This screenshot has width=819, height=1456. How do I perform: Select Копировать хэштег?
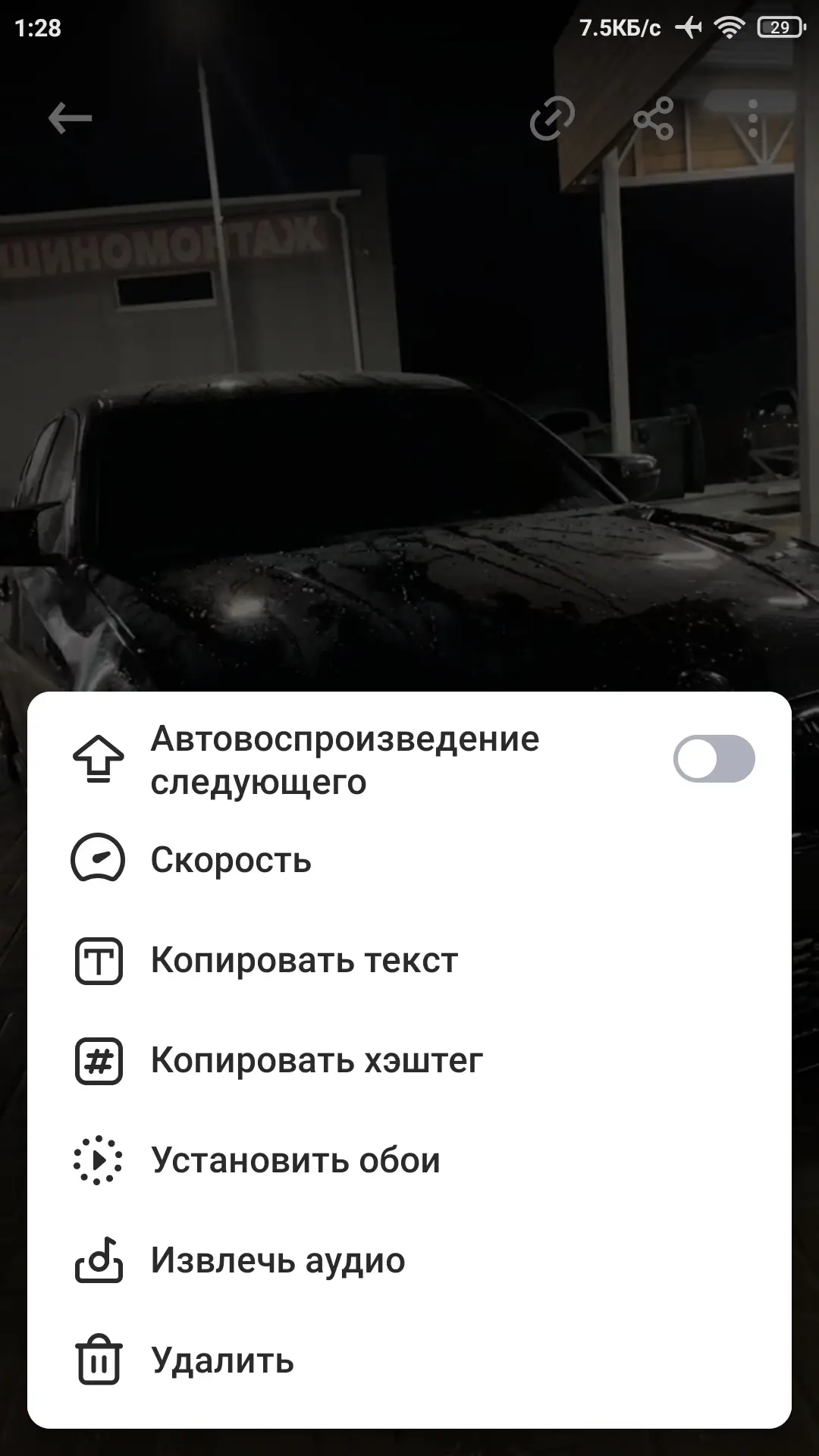point(316,1060)
